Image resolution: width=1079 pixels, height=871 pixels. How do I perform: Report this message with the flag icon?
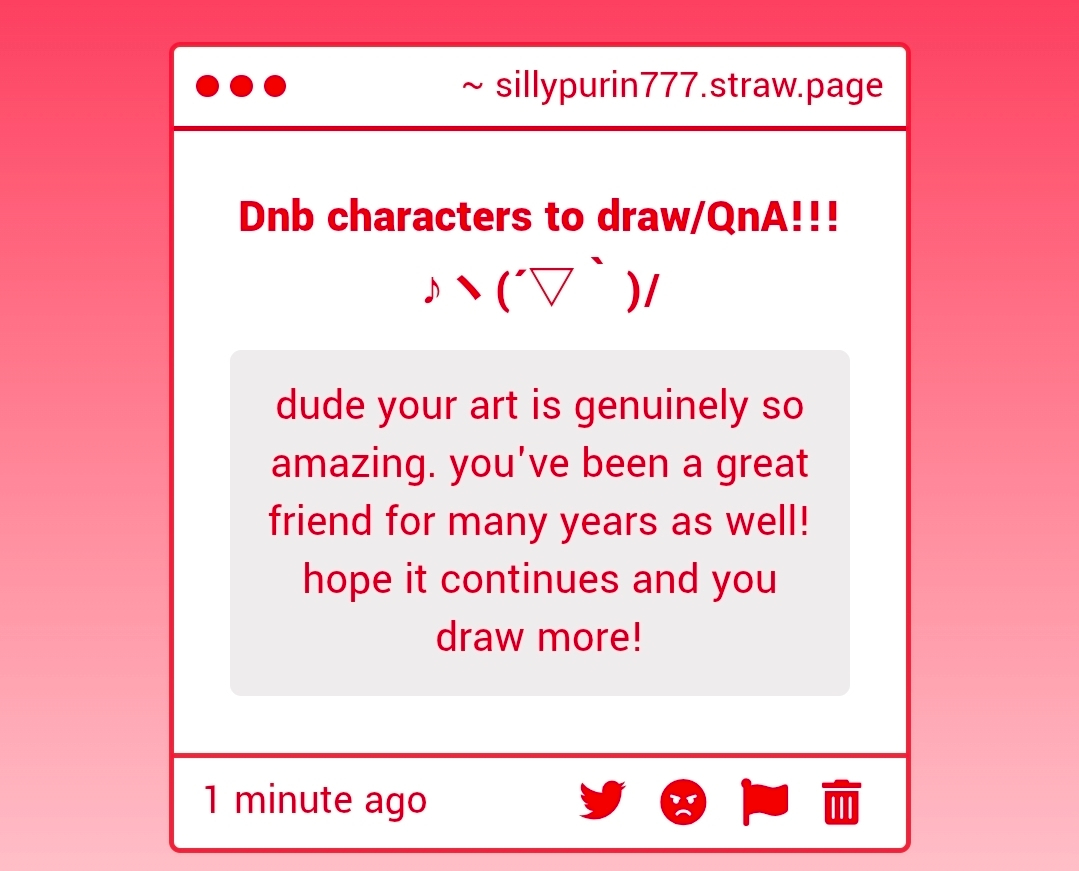pyautogui.click(x=764, y=802)
